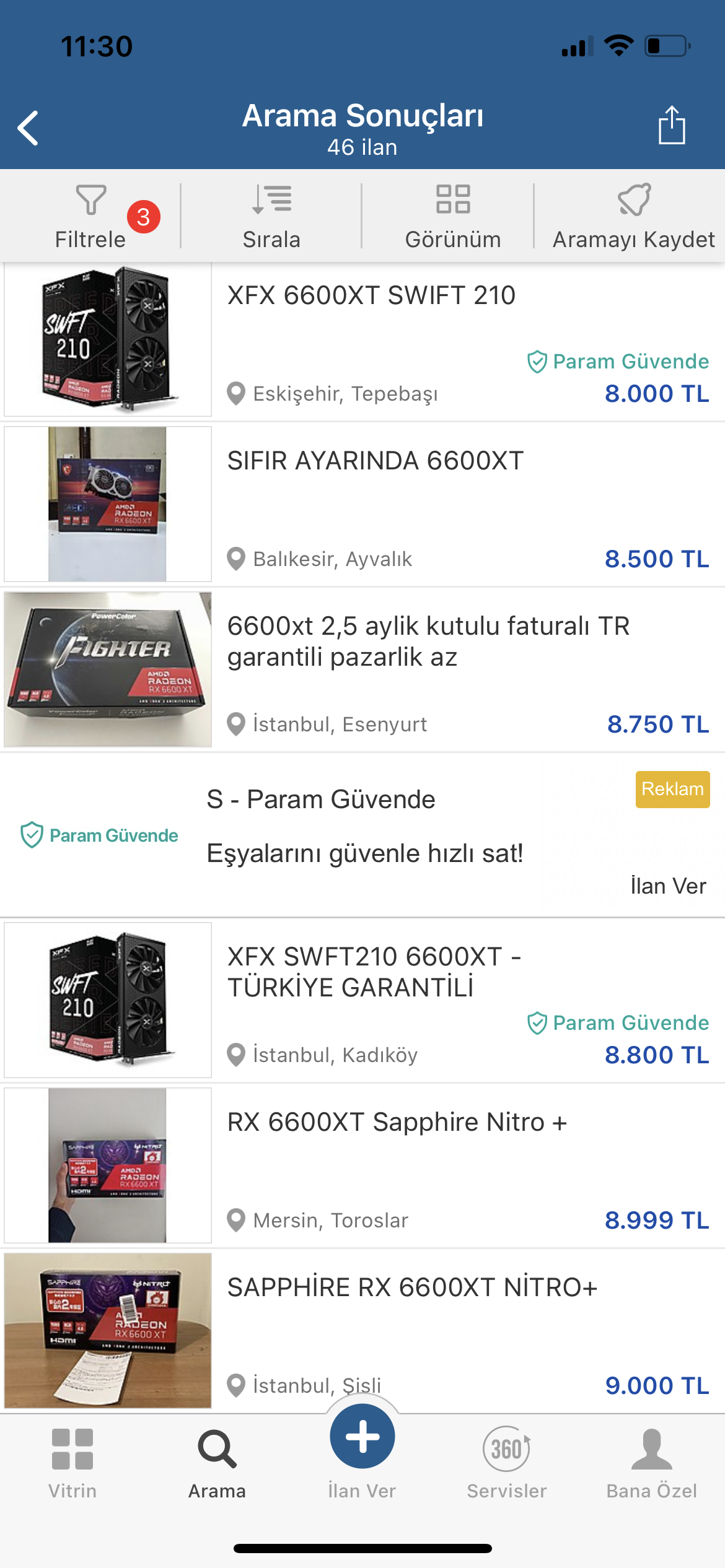Image resolution: width=725 pixels, height=1568 pixels.
Task: Switch to the Arama tab
Action: pyautogui.click(x=217, y=1461)
